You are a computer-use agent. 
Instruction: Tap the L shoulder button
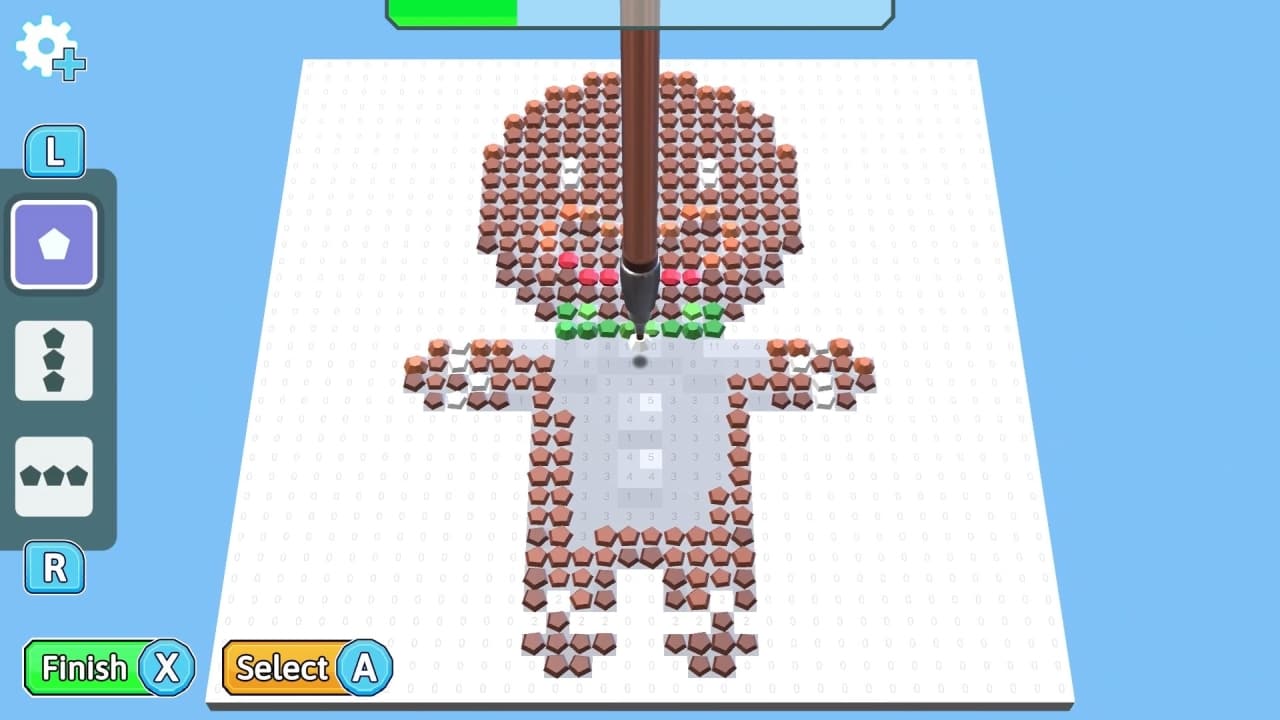point(54,152)
